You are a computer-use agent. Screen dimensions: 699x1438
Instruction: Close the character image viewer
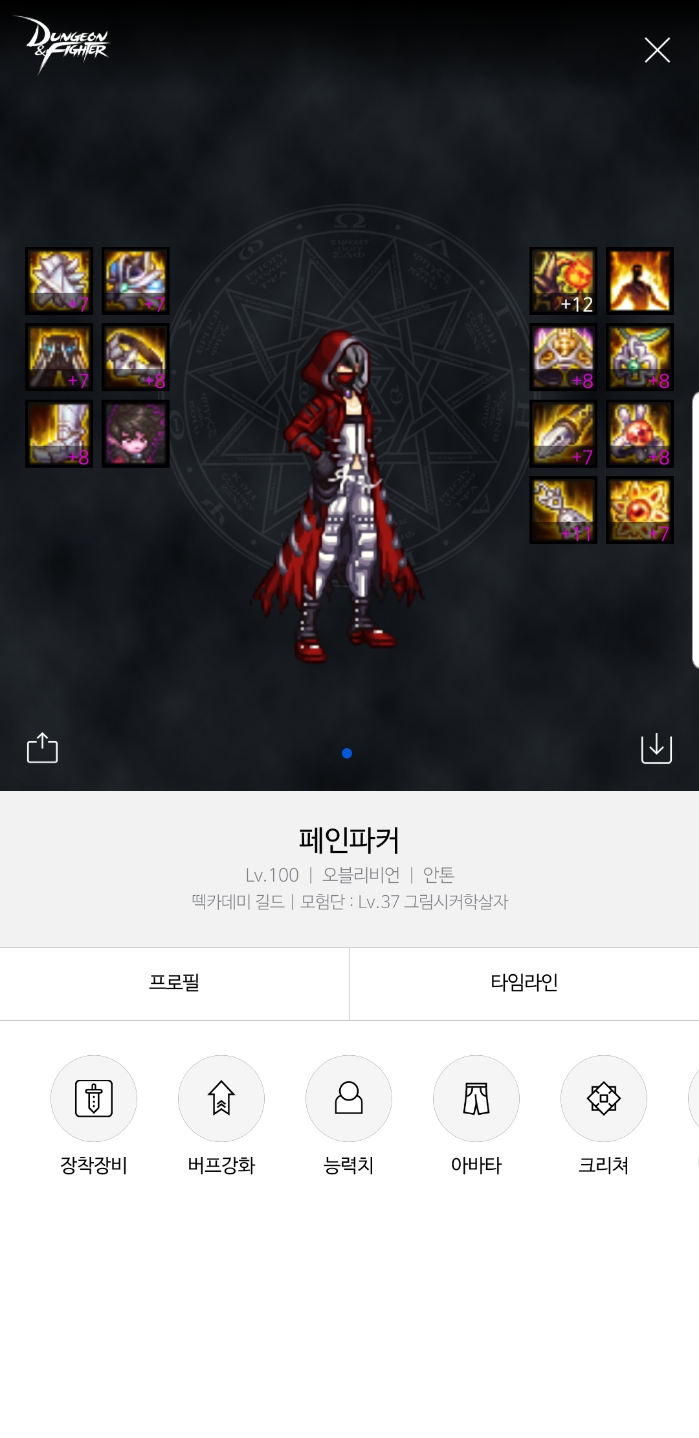[x=657, y=50]
